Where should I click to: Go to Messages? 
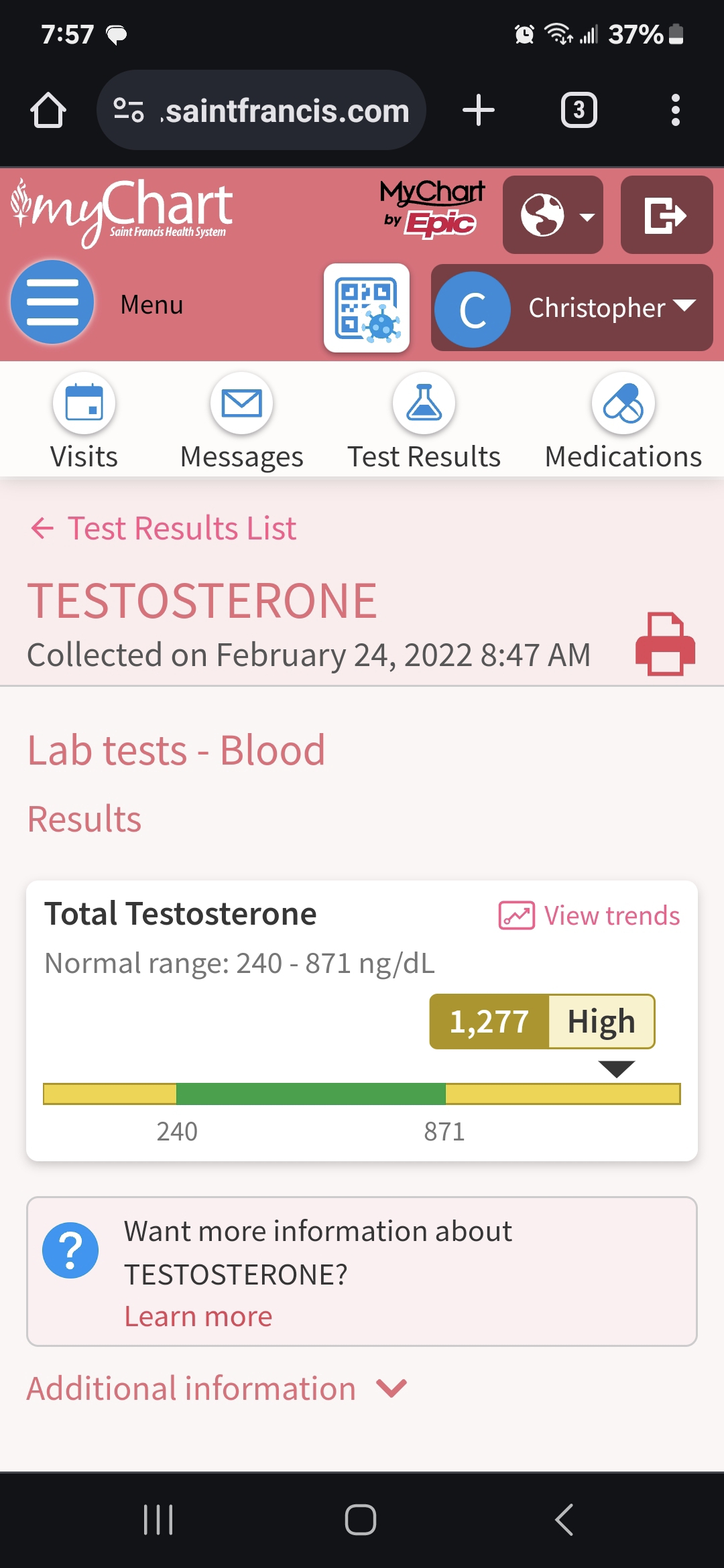pos(241,422)
